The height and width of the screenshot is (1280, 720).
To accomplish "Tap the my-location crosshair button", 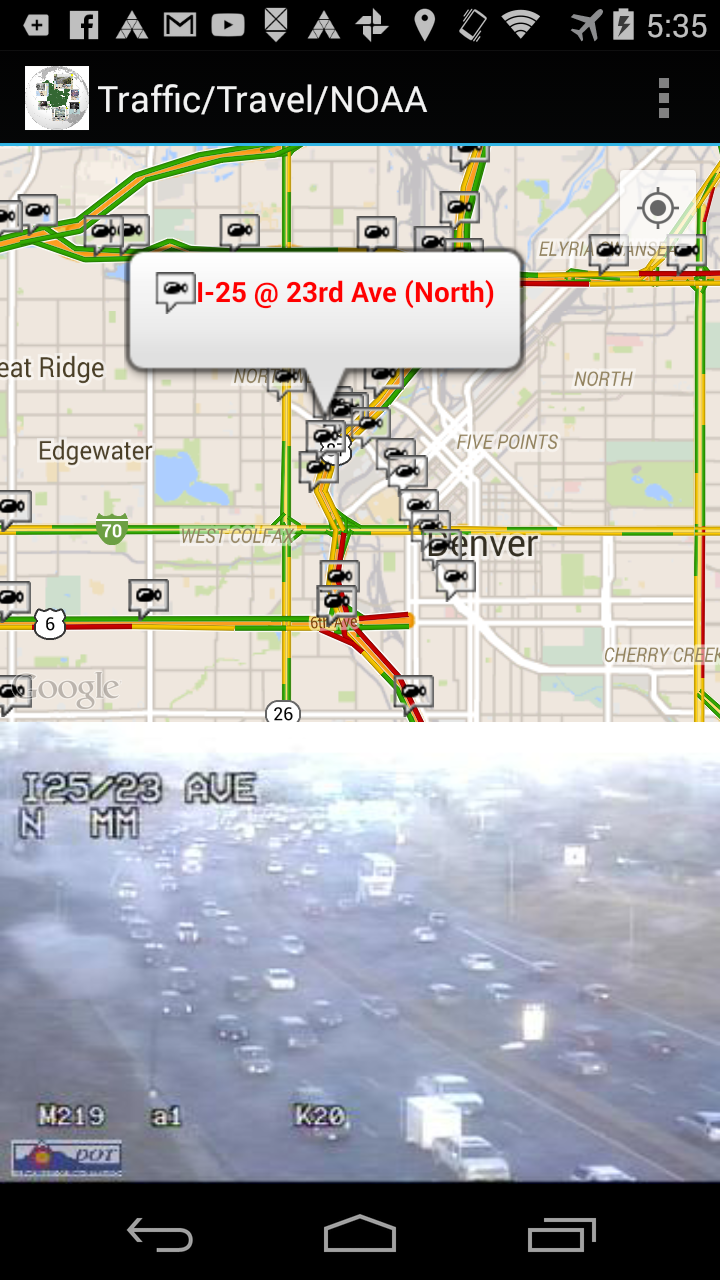I will click(x=658, y=208).
